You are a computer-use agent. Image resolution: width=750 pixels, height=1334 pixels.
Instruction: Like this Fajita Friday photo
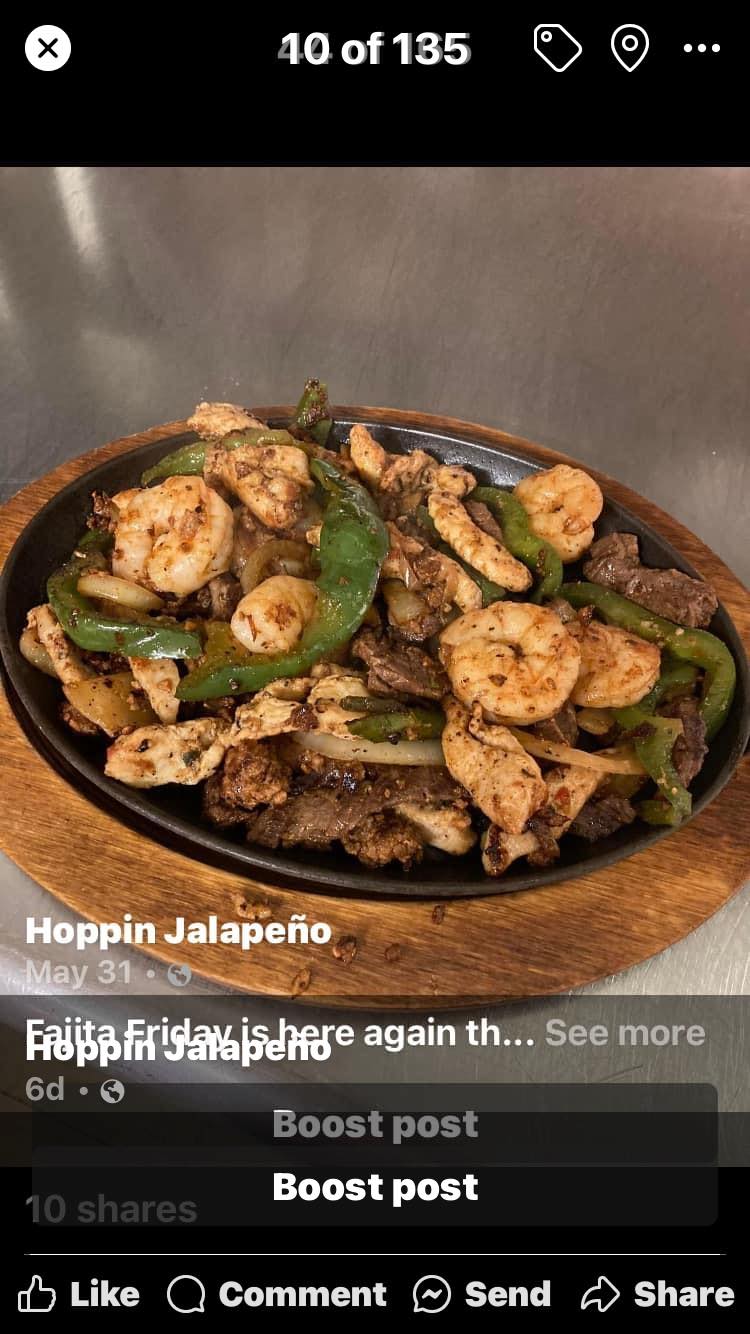(78, 1294)
